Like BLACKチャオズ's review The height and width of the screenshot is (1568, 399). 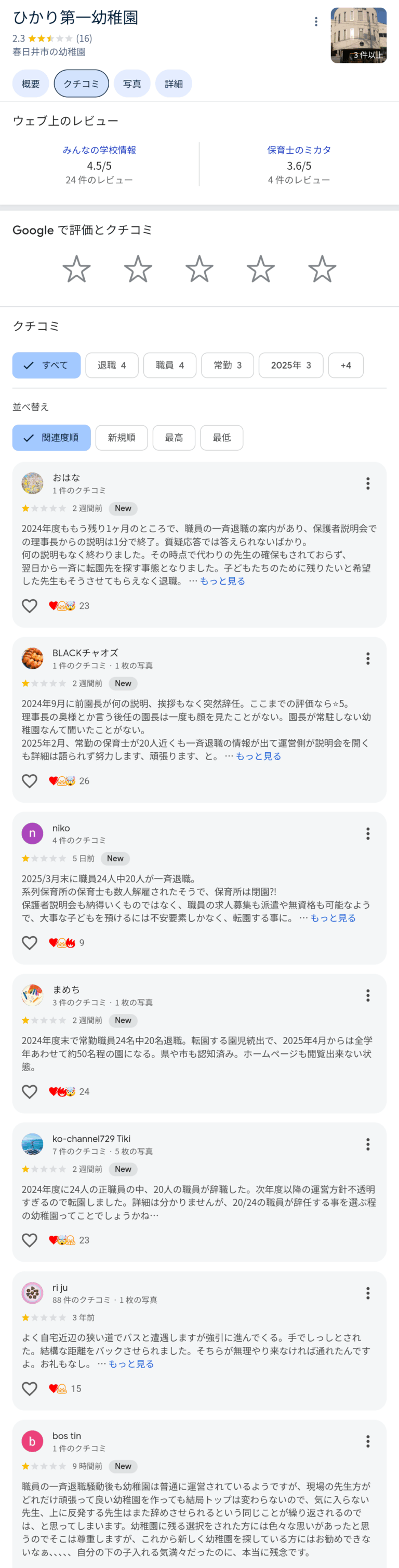[29, 781]
